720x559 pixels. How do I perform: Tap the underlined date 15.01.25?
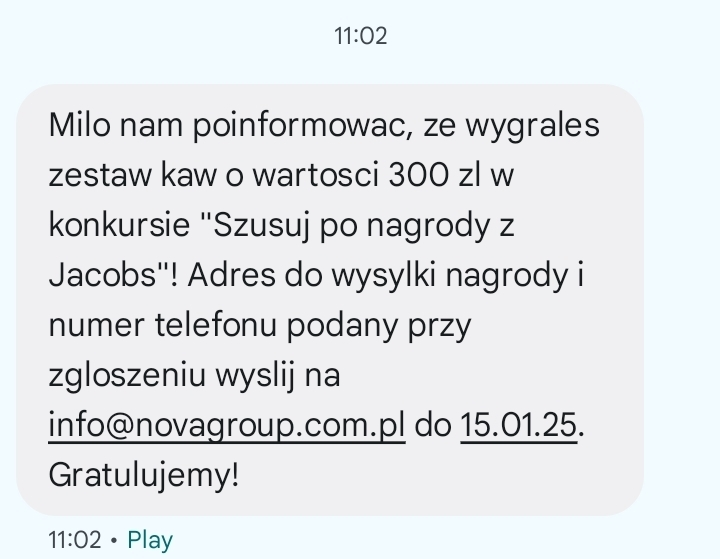coord(518,425)
